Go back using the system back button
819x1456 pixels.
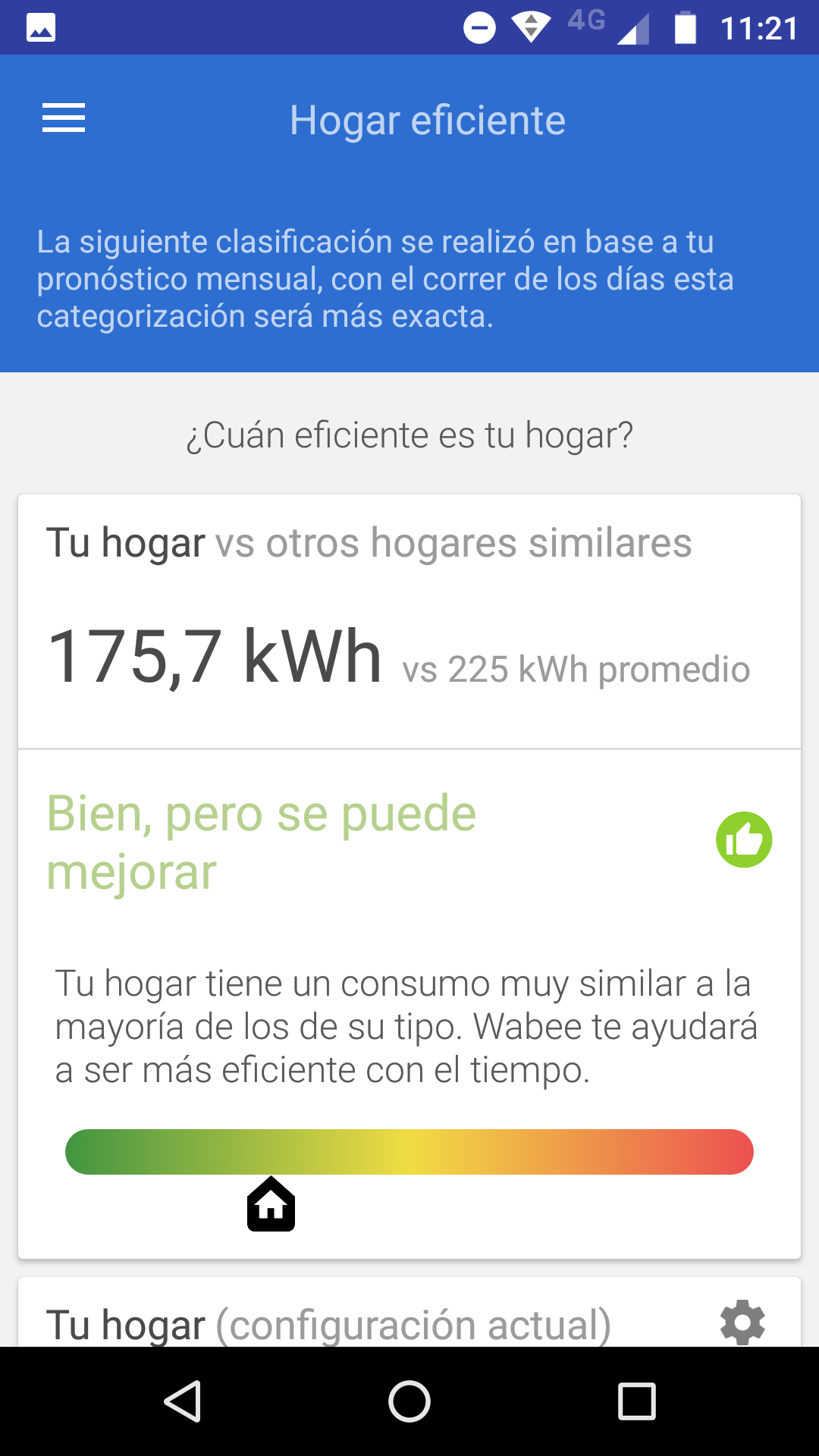[183, 1401]
